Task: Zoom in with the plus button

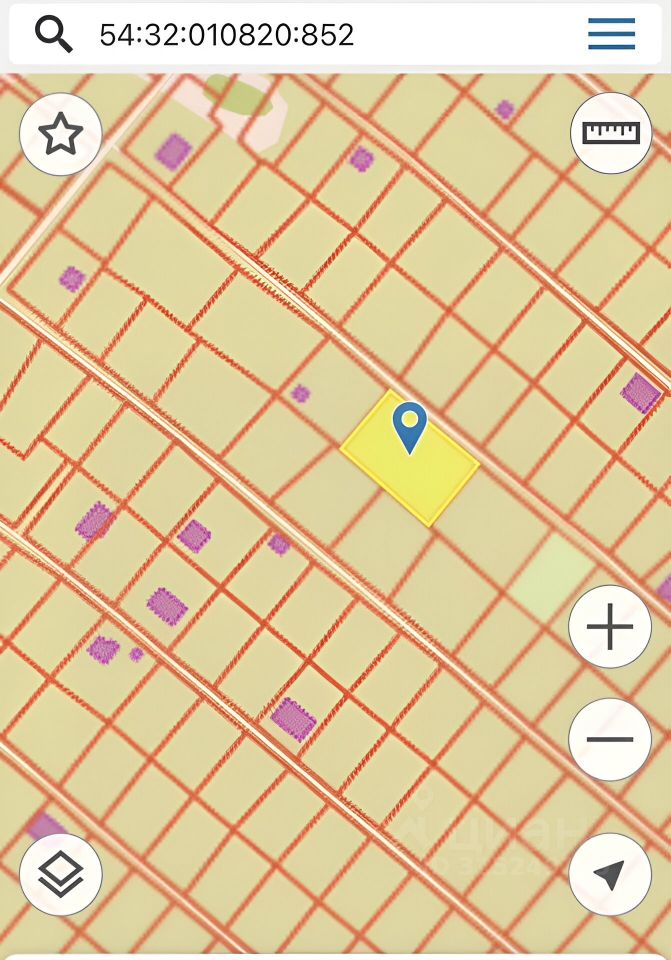Action: click(x=609, y=628)
